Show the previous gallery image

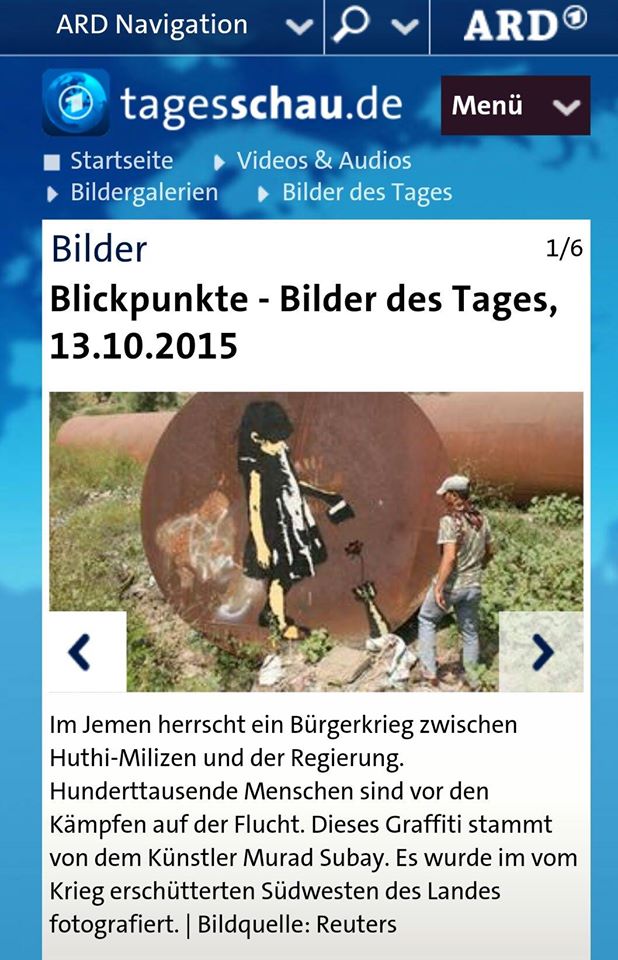[81, 652]
